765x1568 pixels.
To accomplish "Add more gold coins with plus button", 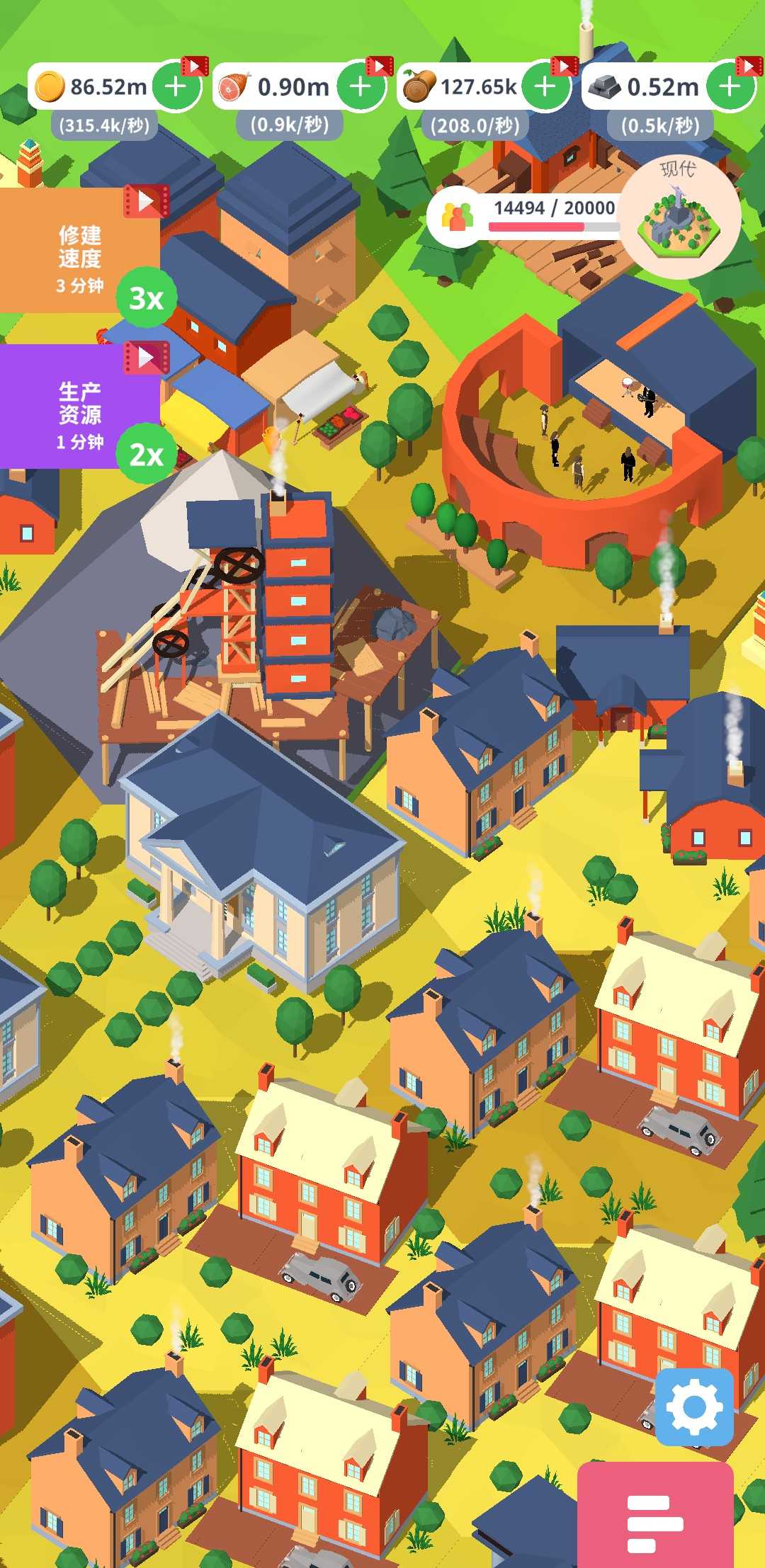I will [176, 87].
